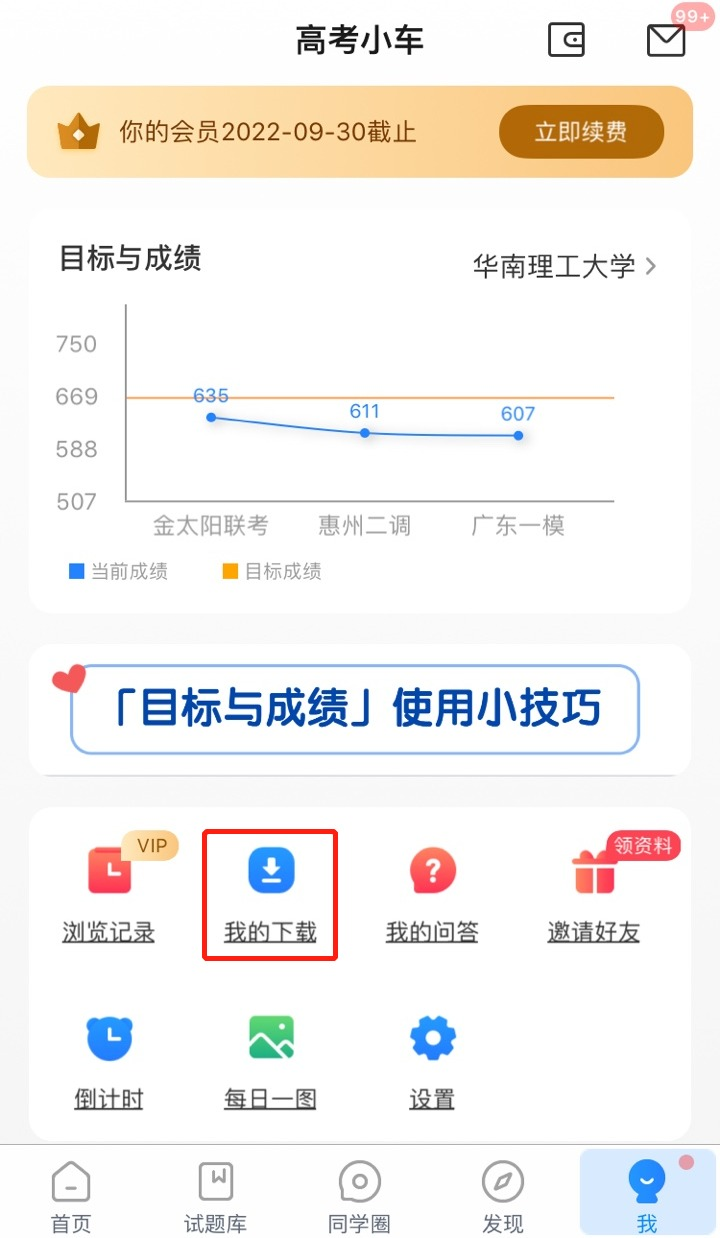This screenshot has height=1238, width=720.
Task: Open the message inbox with 99+ badge
Action: pyautogui.click(x=665, y=42)
